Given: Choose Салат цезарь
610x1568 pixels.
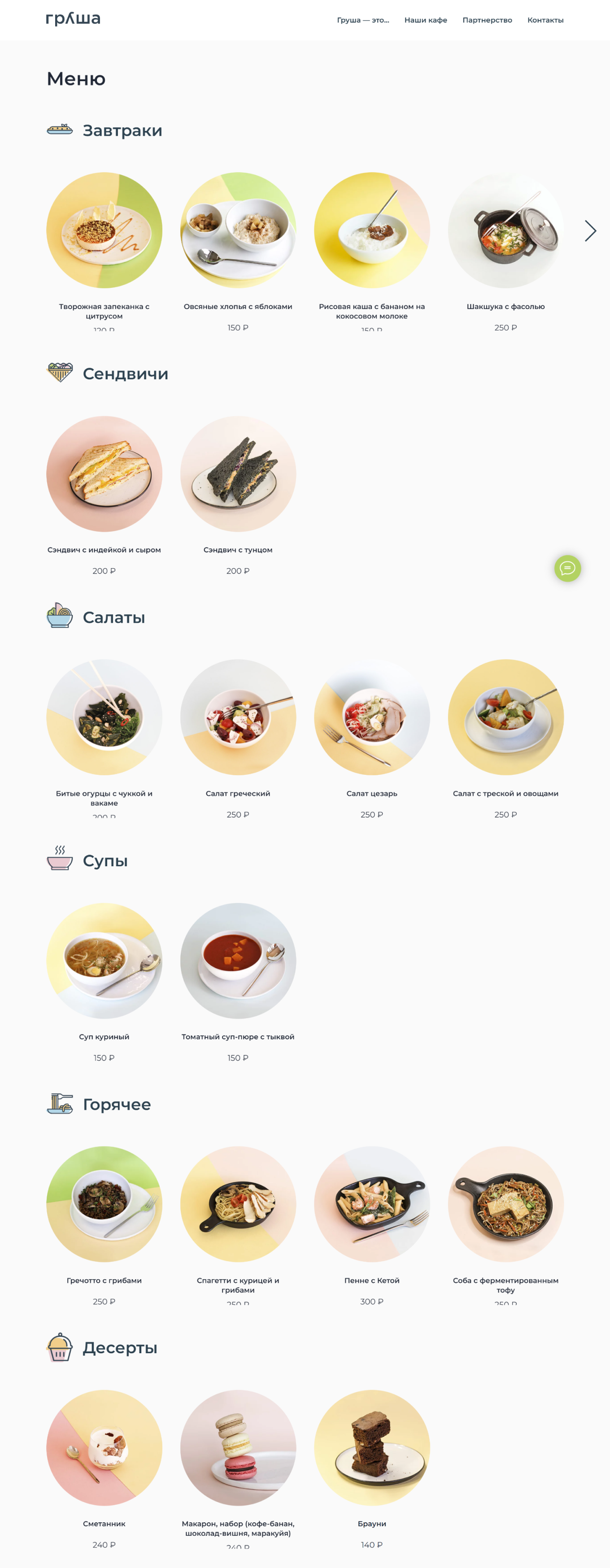Looking at the screenshot, I should tap(372, 717).
